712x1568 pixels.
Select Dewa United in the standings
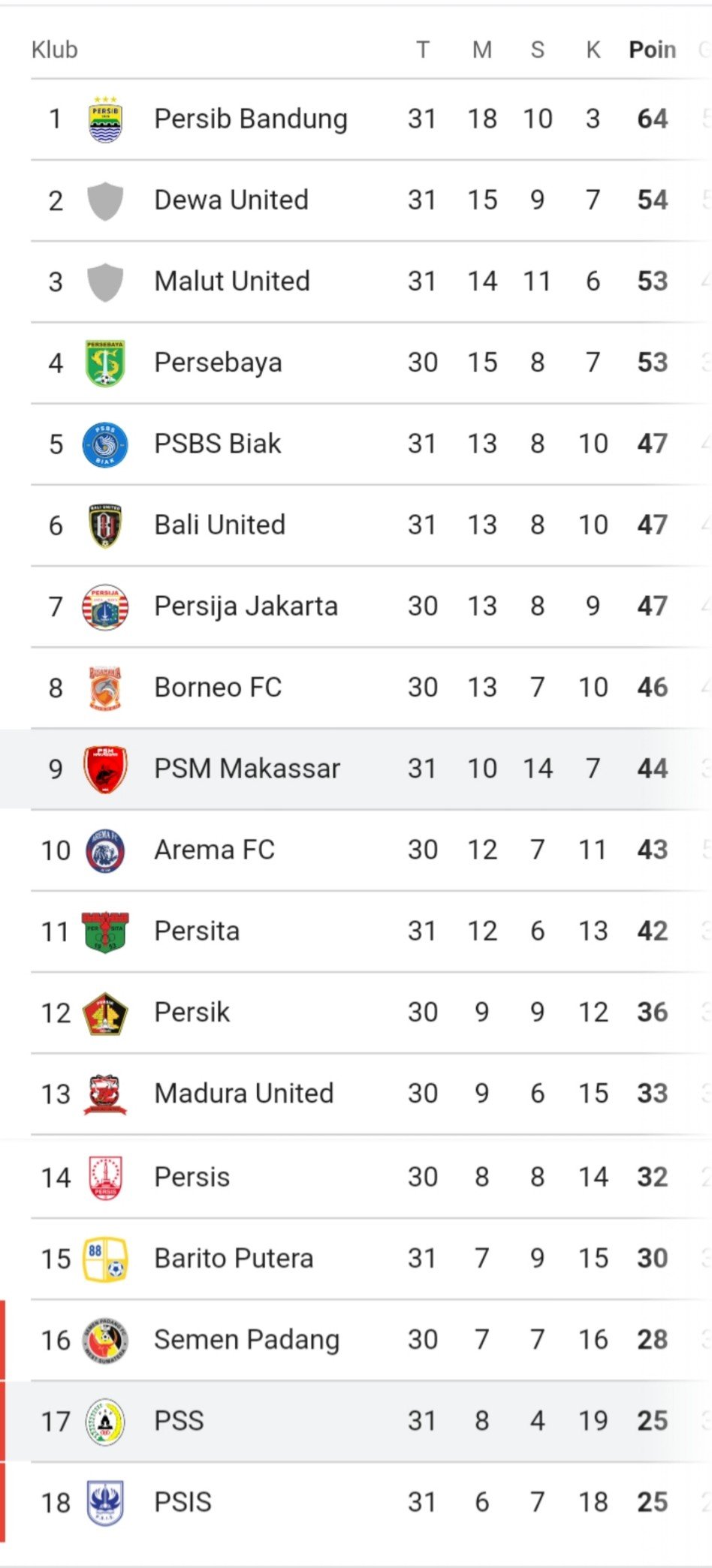[x=231, y=200]
